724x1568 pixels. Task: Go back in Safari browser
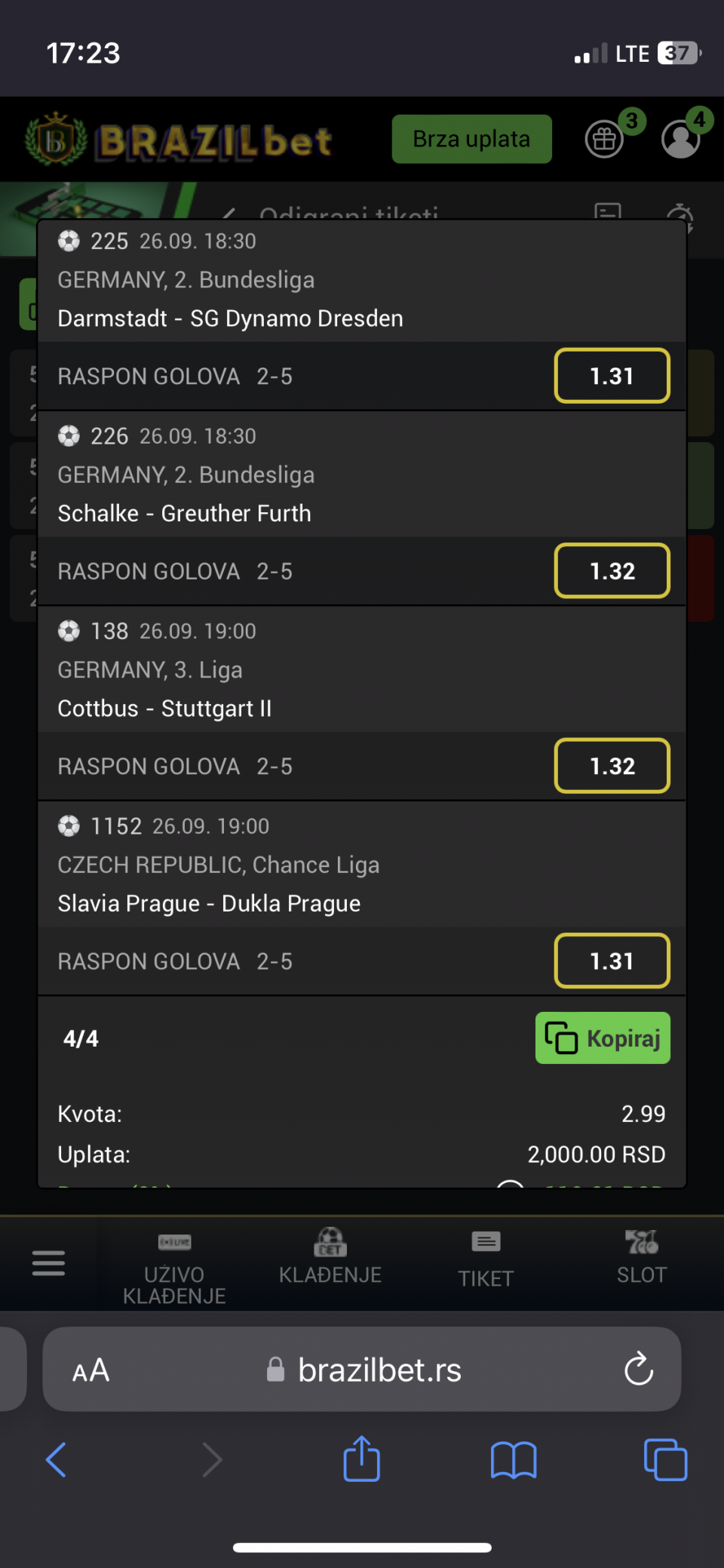coord(57,1459)
